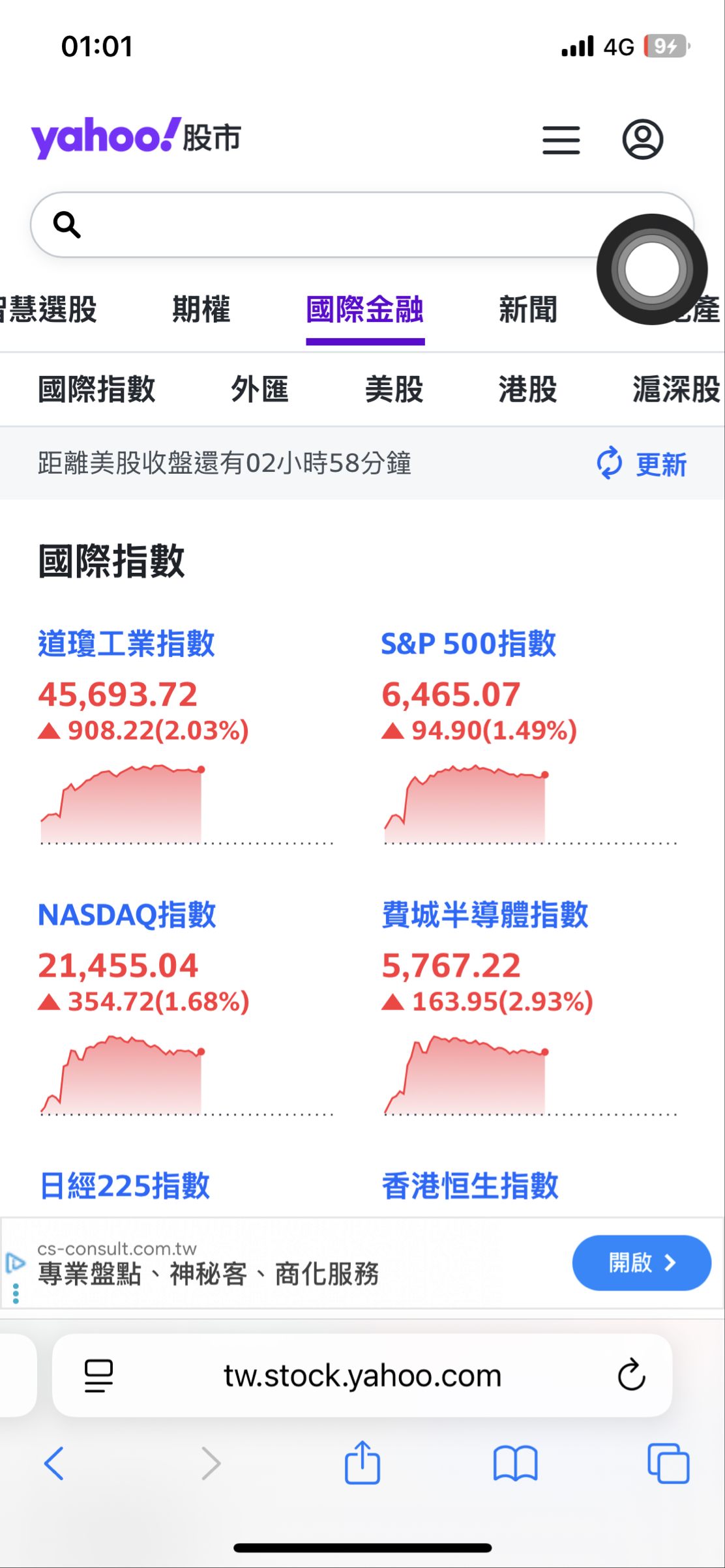The image size is (725, 1568).
Task: Select the 港股 sub-tab
Action: pos(528,390)
